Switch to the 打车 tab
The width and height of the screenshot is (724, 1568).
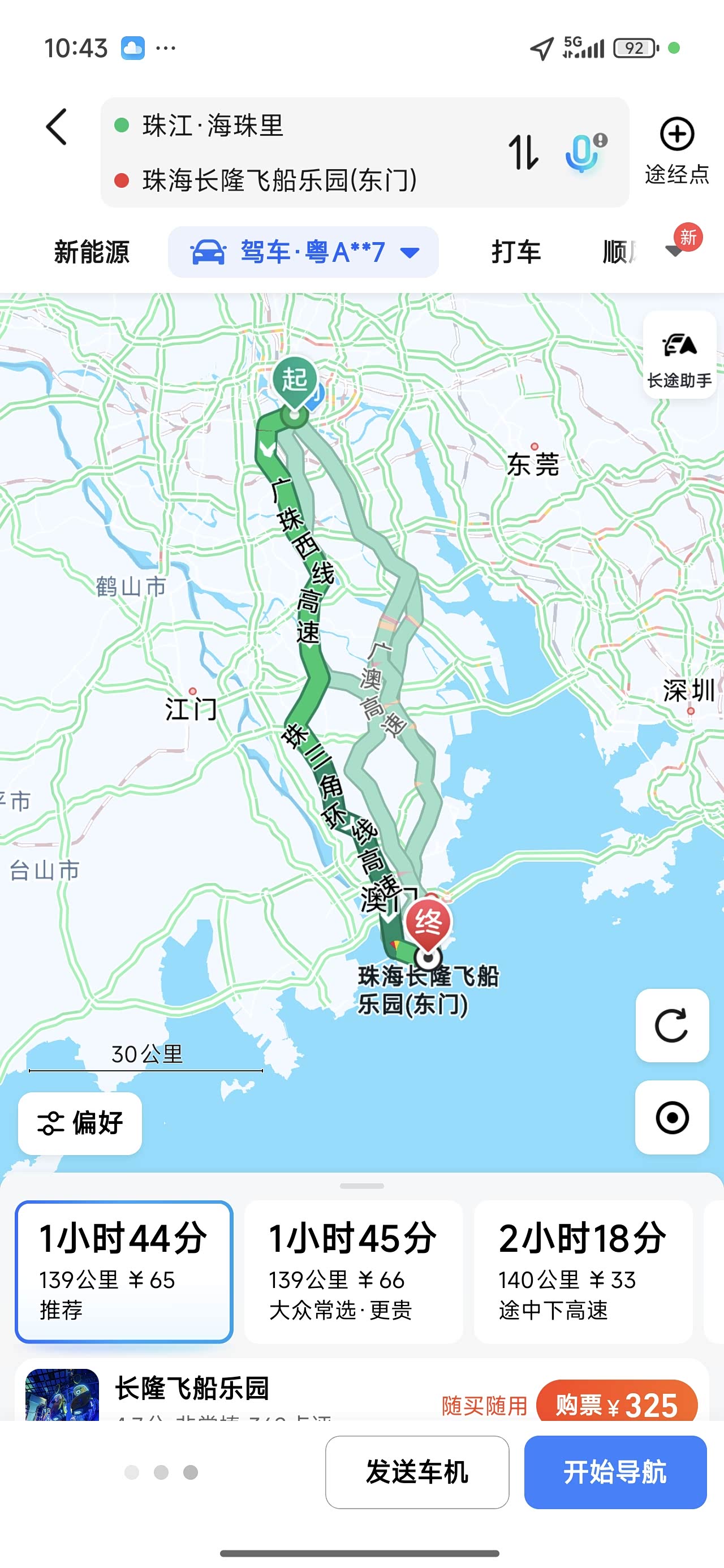[516, 252]
